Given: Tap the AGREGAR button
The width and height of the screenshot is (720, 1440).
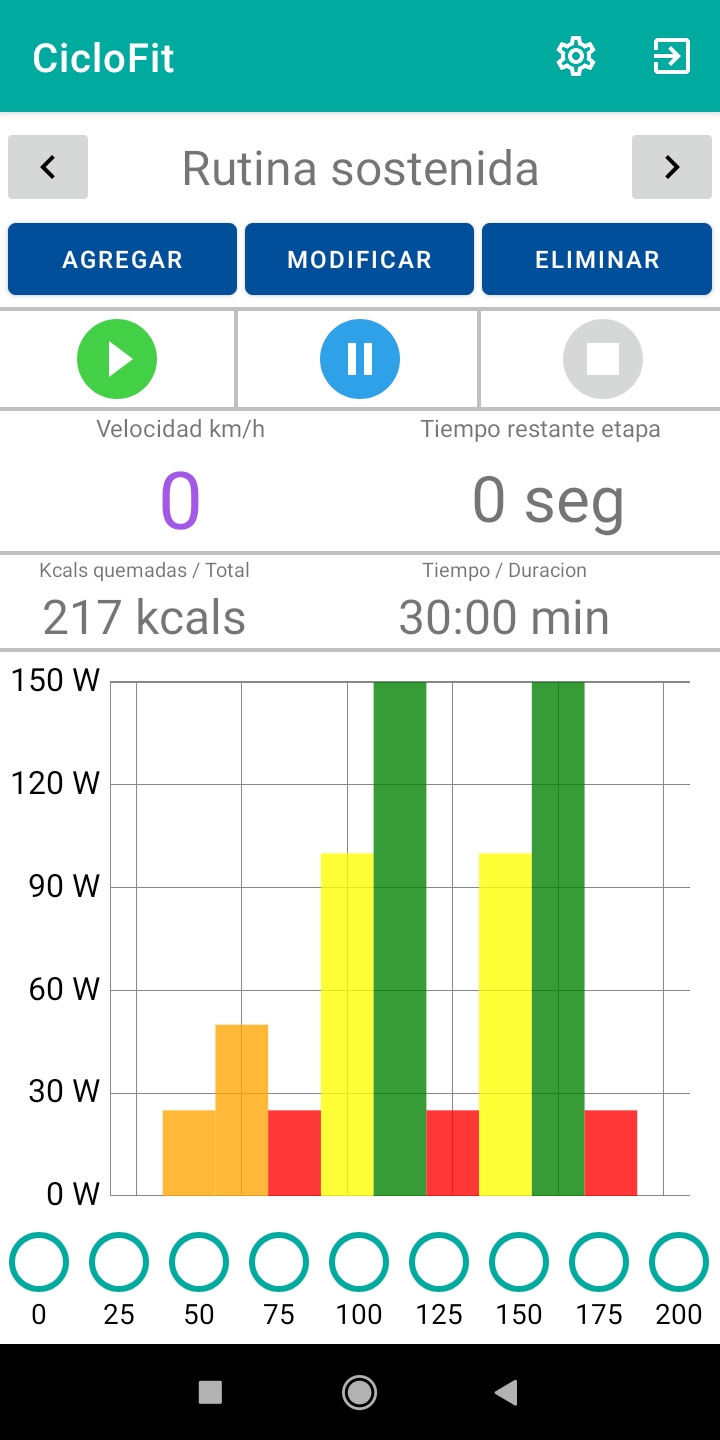Looking at the screenshot, I should (x=123, y=260).
